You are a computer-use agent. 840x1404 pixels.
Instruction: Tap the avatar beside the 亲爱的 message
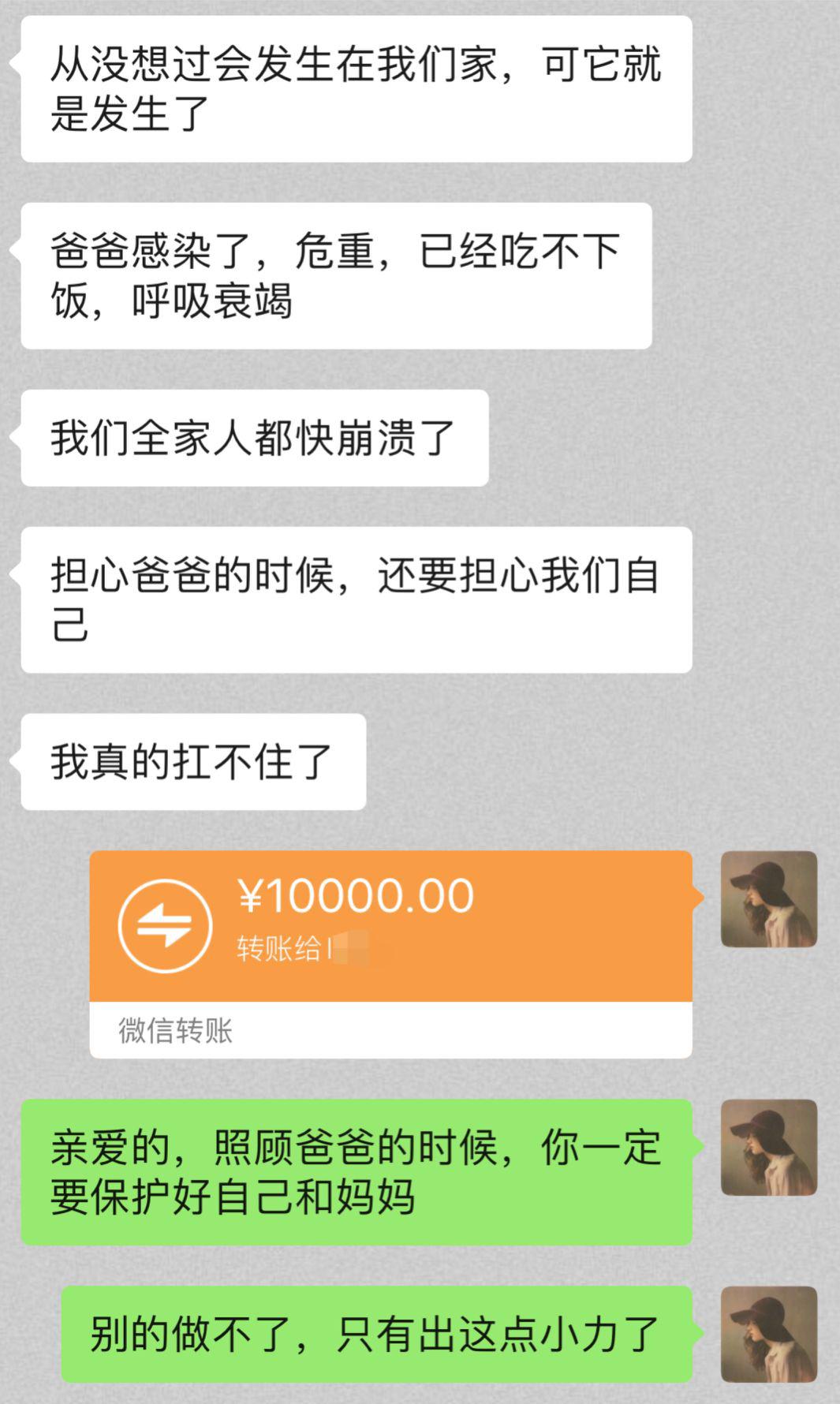(769, 1148)
